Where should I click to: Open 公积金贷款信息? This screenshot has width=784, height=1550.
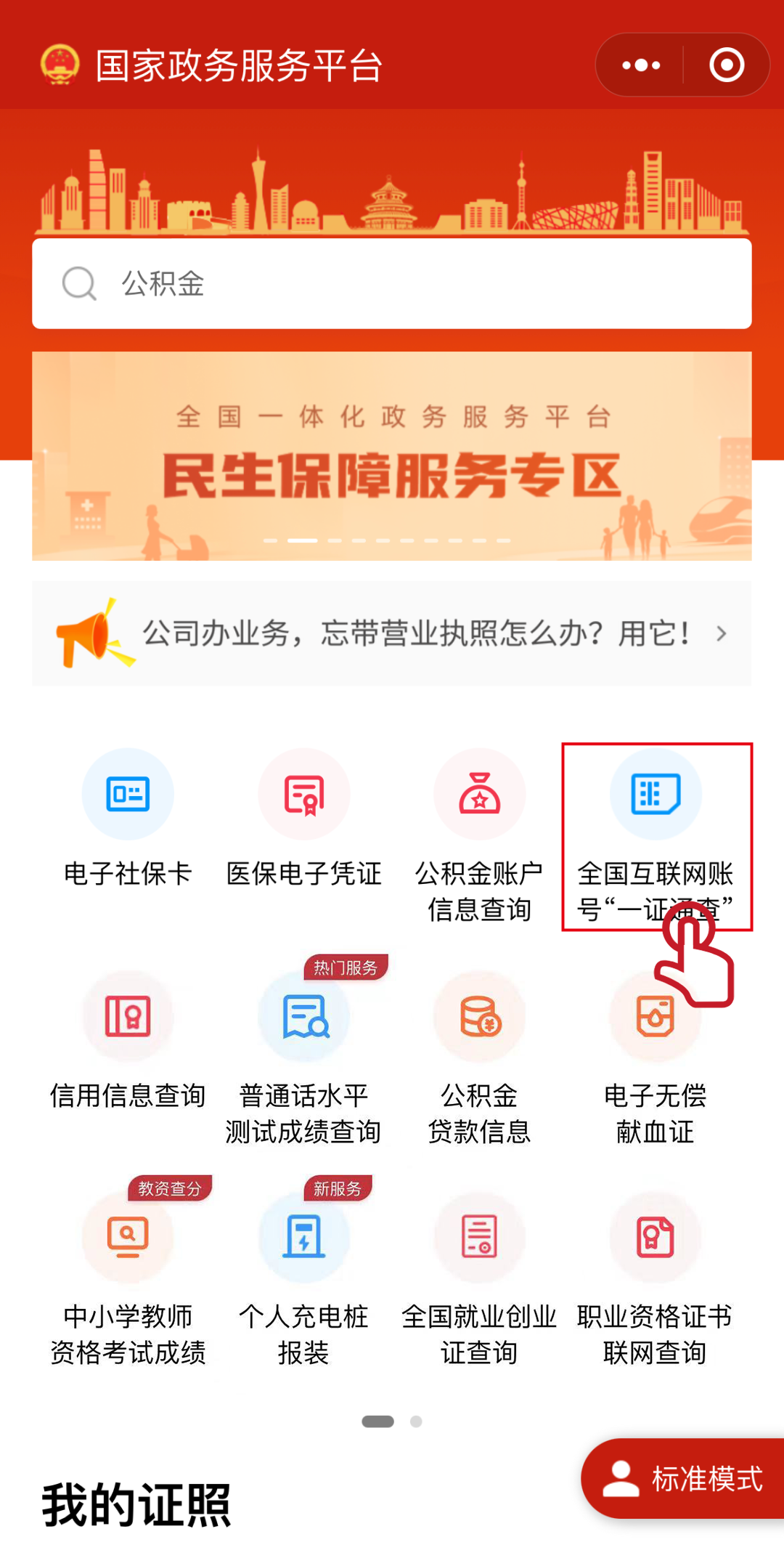pos(479,1053)
